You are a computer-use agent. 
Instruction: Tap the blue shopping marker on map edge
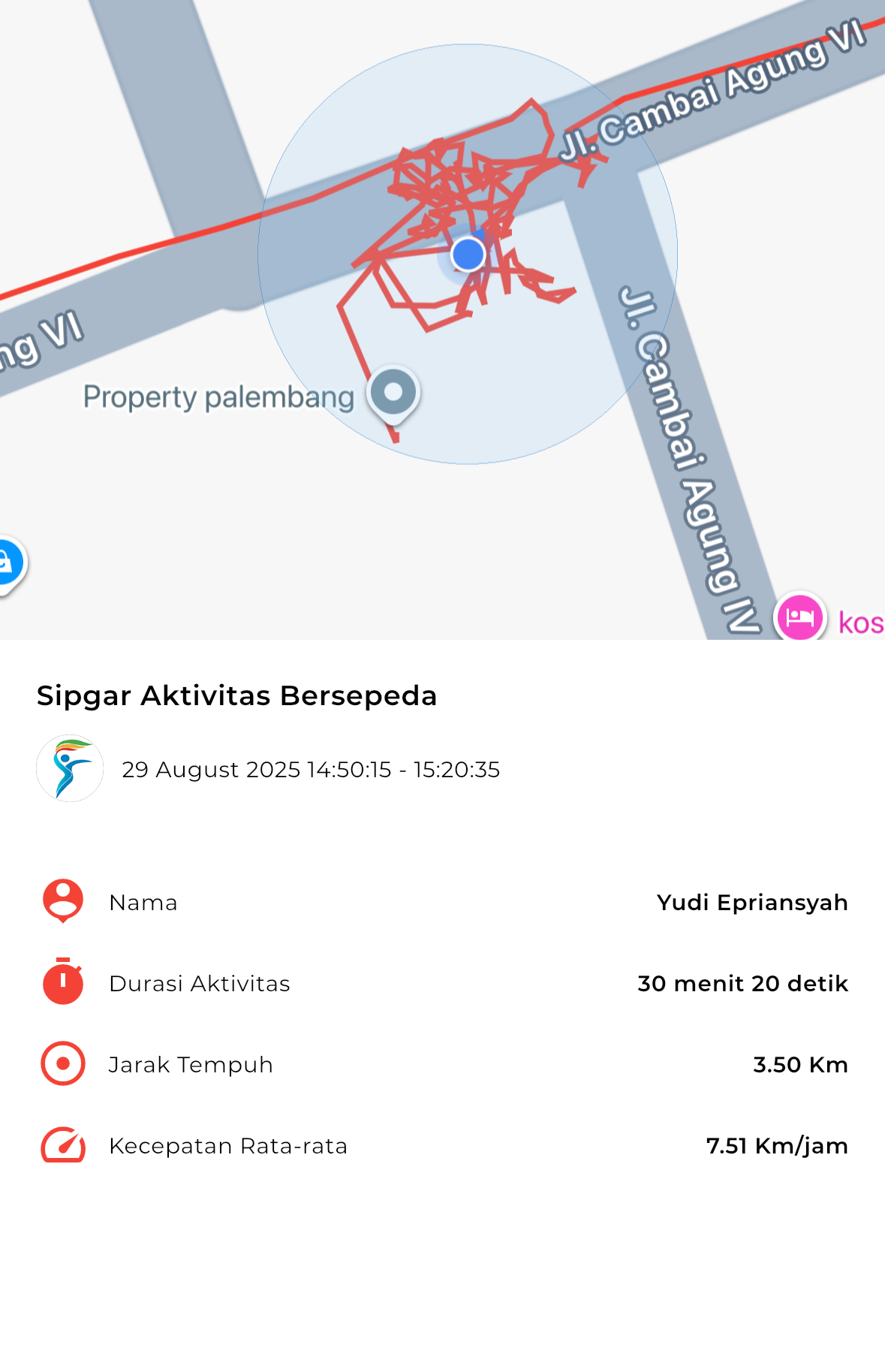pos(8,562)
